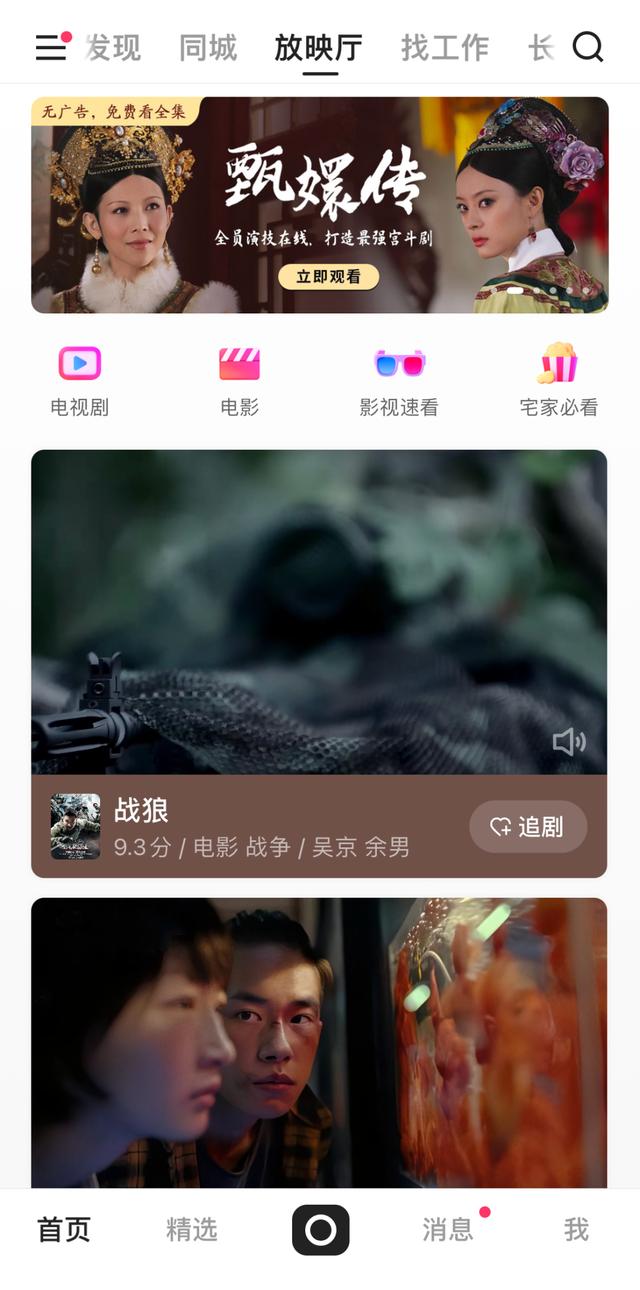Open the 消息 tab
640x1290 pixels.
tap(448, 1229)
